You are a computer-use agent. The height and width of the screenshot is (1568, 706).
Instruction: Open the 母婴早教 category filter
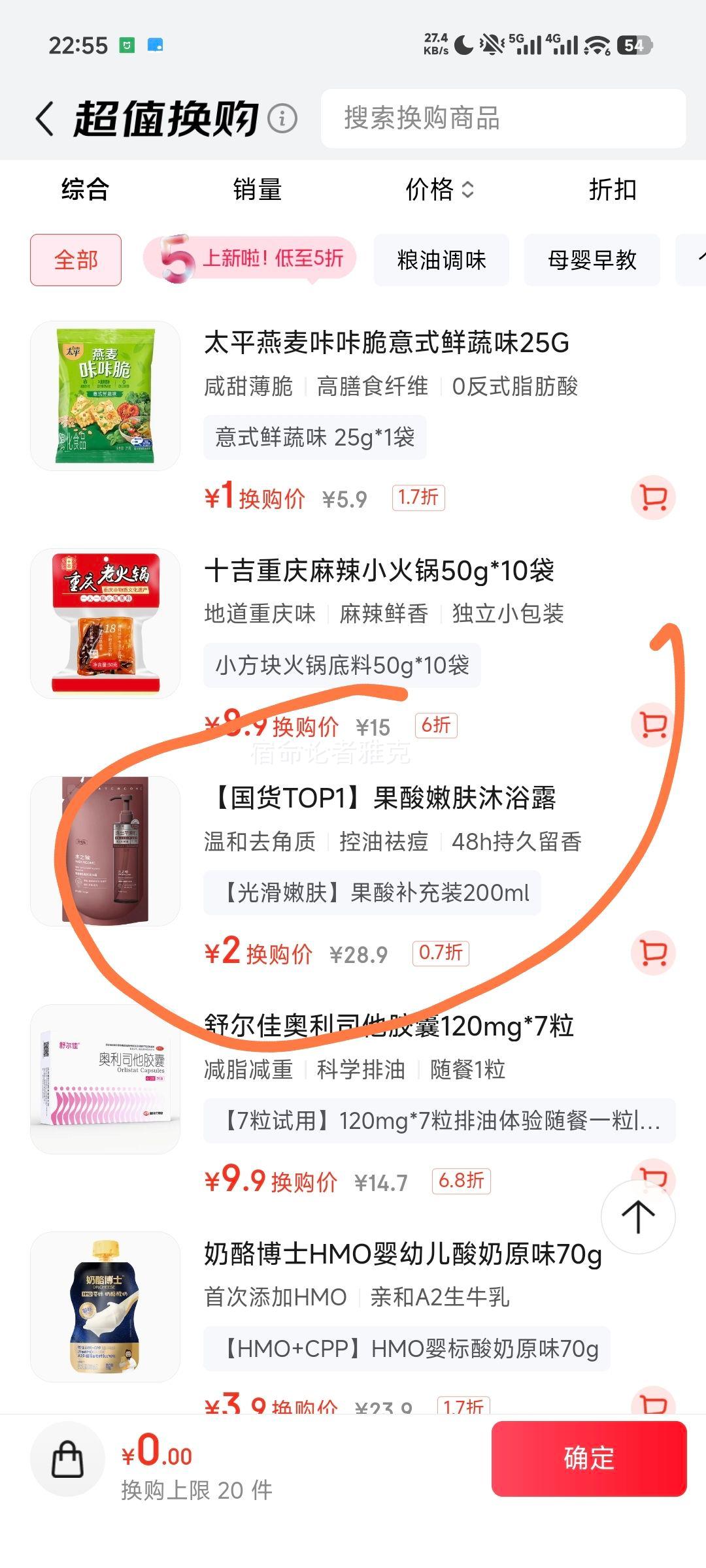pos(592,259)
